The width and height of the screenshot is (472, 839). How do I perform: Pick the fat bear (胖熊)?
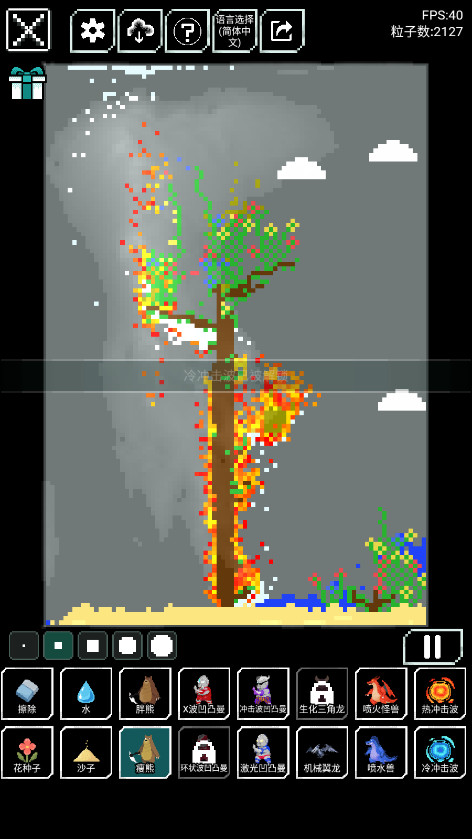tap(145, 693)
